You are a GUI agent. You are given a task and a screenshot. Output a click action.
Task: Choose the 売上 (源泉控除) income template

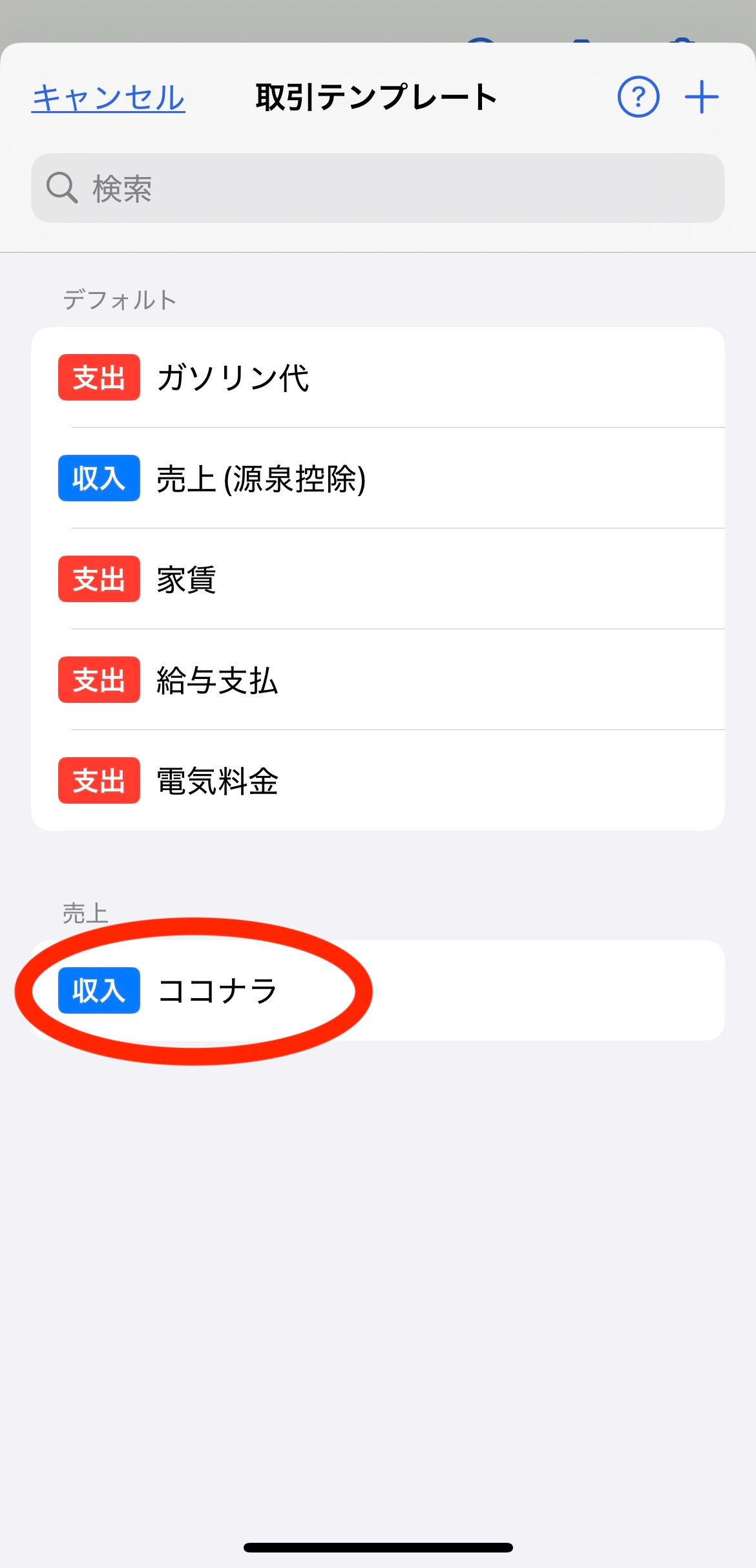[377, 478]
